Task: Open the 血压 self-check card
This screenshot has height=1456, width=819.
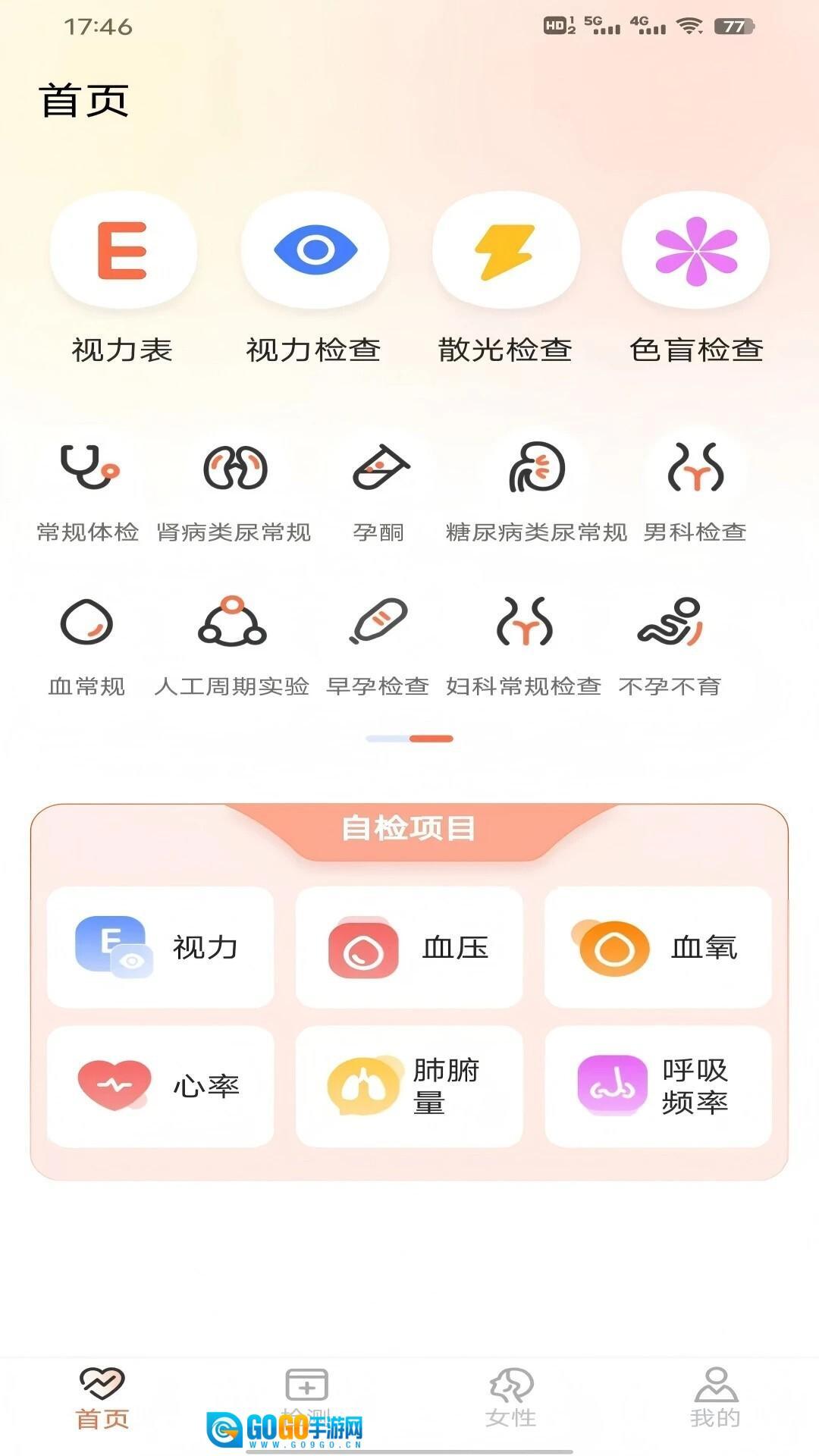Action: click(x=409, y=947)
